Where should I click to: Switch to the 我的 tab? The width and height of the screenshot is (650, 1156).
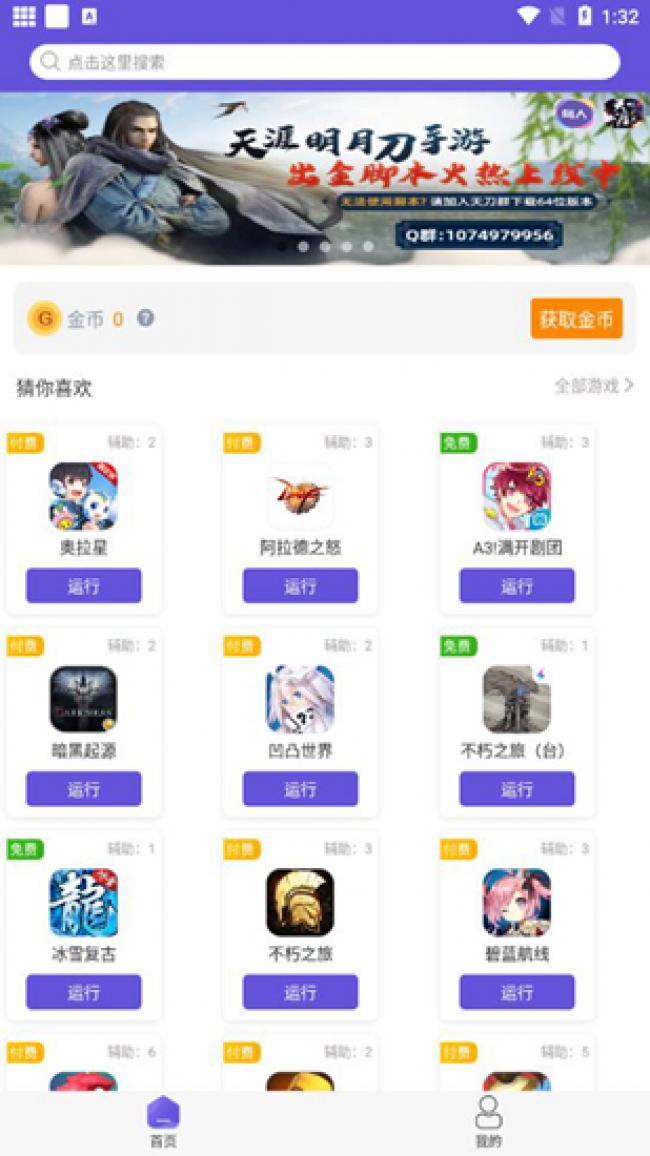(x=488, y=1122)
